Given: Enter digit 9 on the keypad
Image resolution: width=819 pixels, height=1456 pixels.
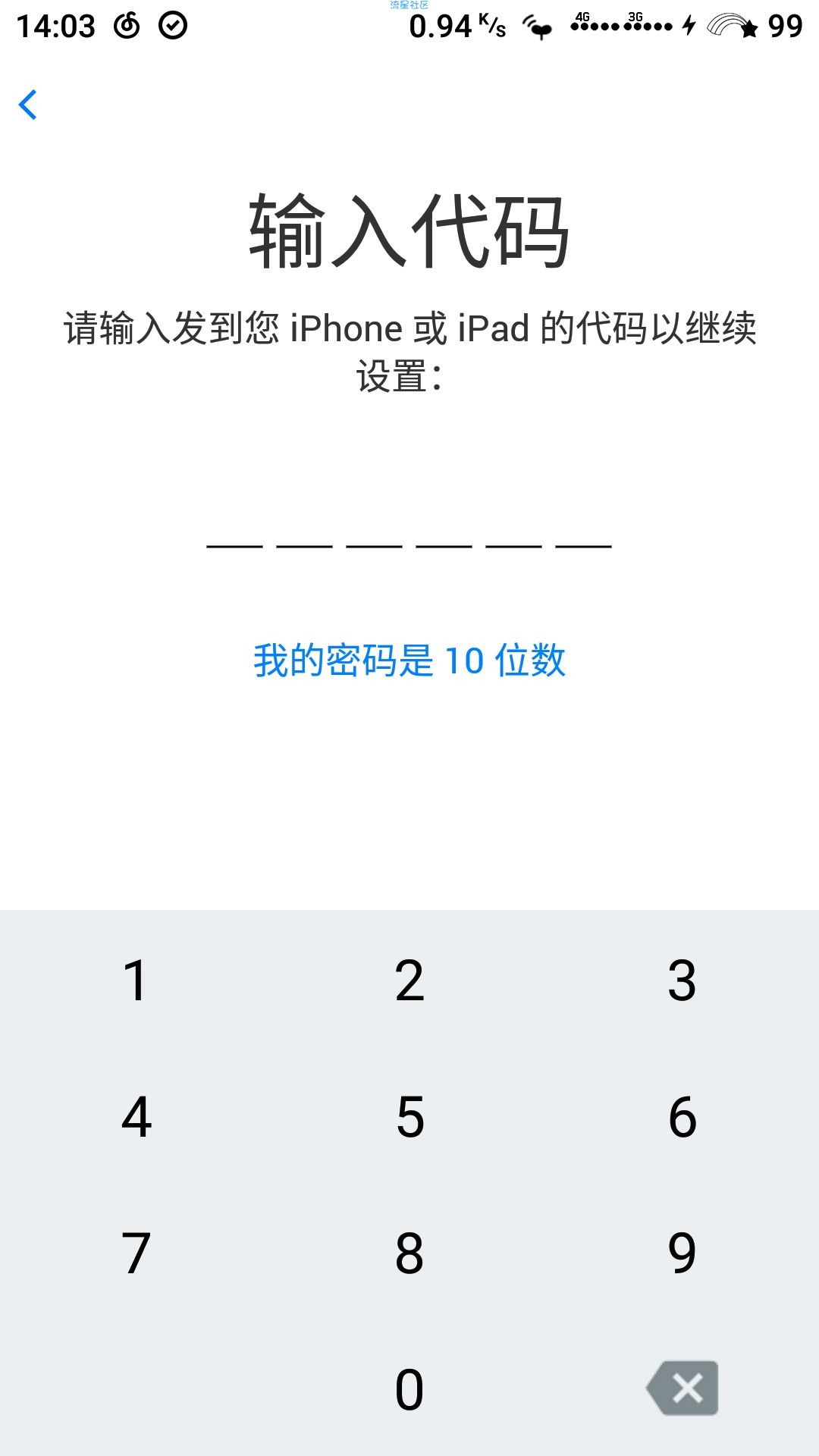Looking at the screenshot, I should [x=682, y=1253].
